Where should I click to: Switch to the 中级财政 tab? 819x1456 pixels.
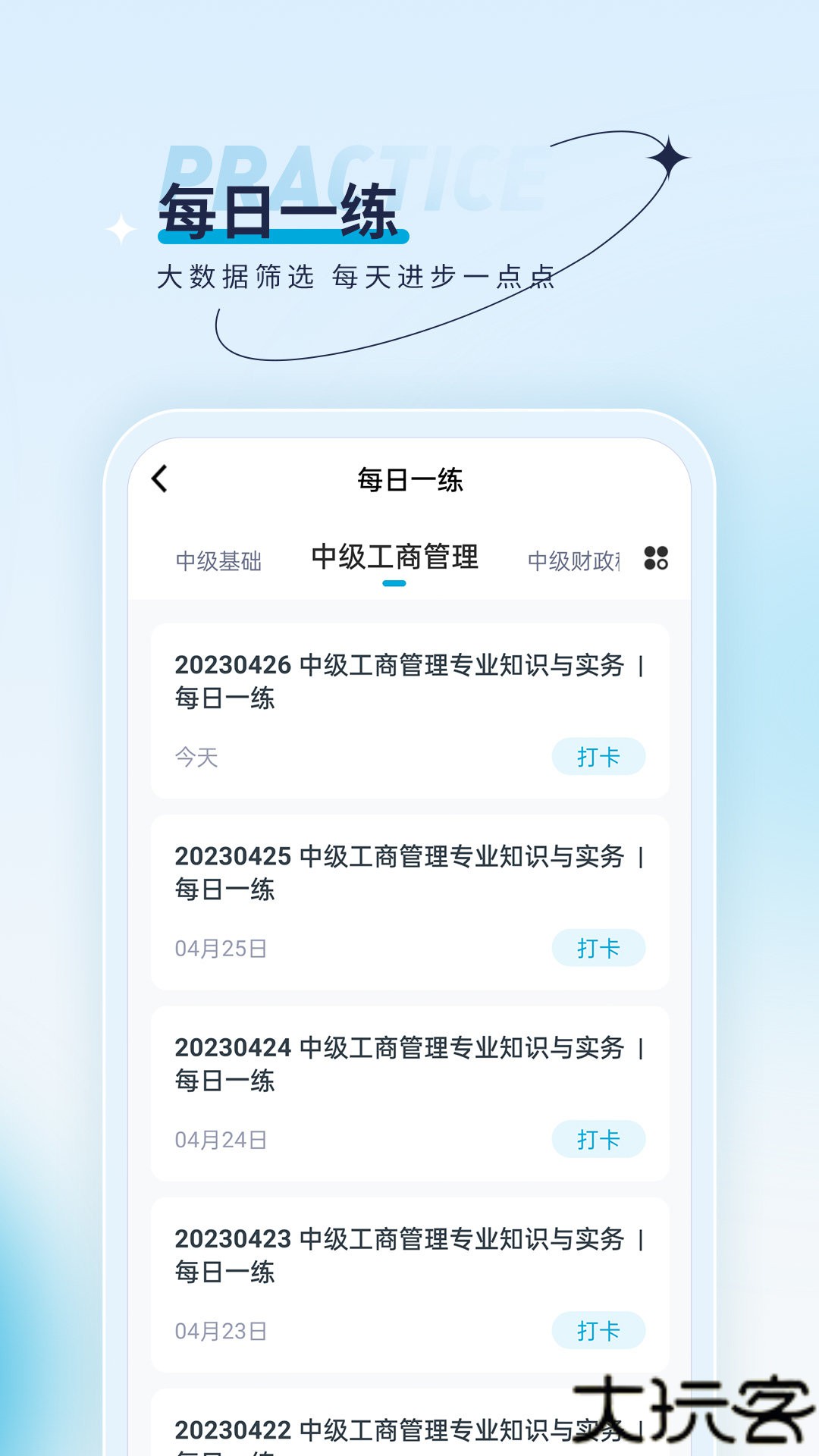tap(573, 561)
